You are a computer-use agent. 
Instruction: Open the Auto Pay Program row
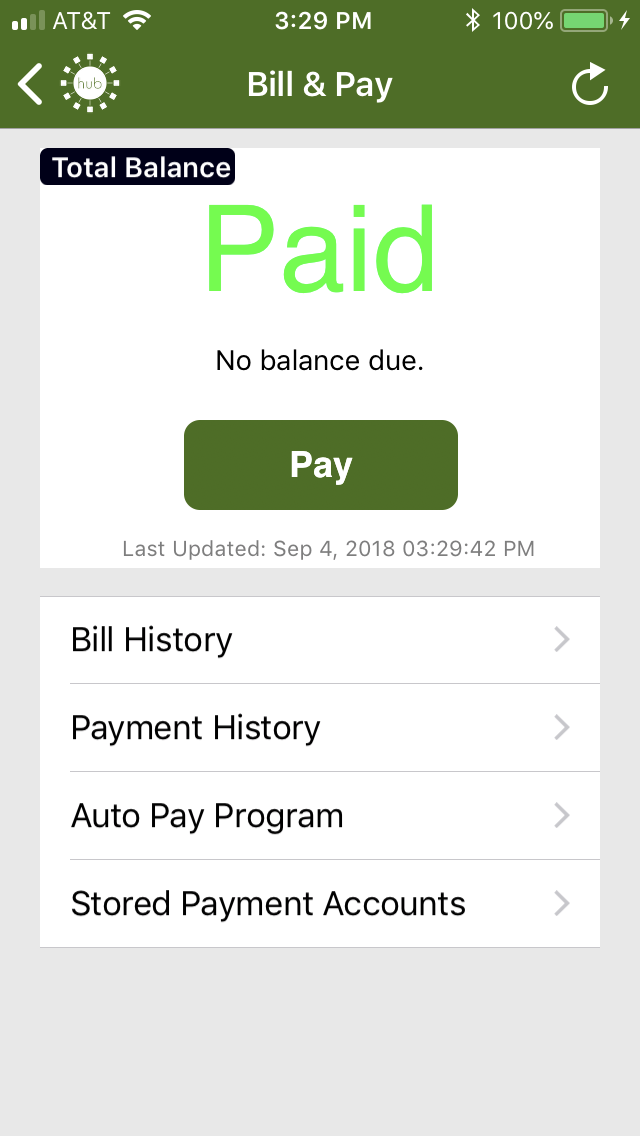320,816
